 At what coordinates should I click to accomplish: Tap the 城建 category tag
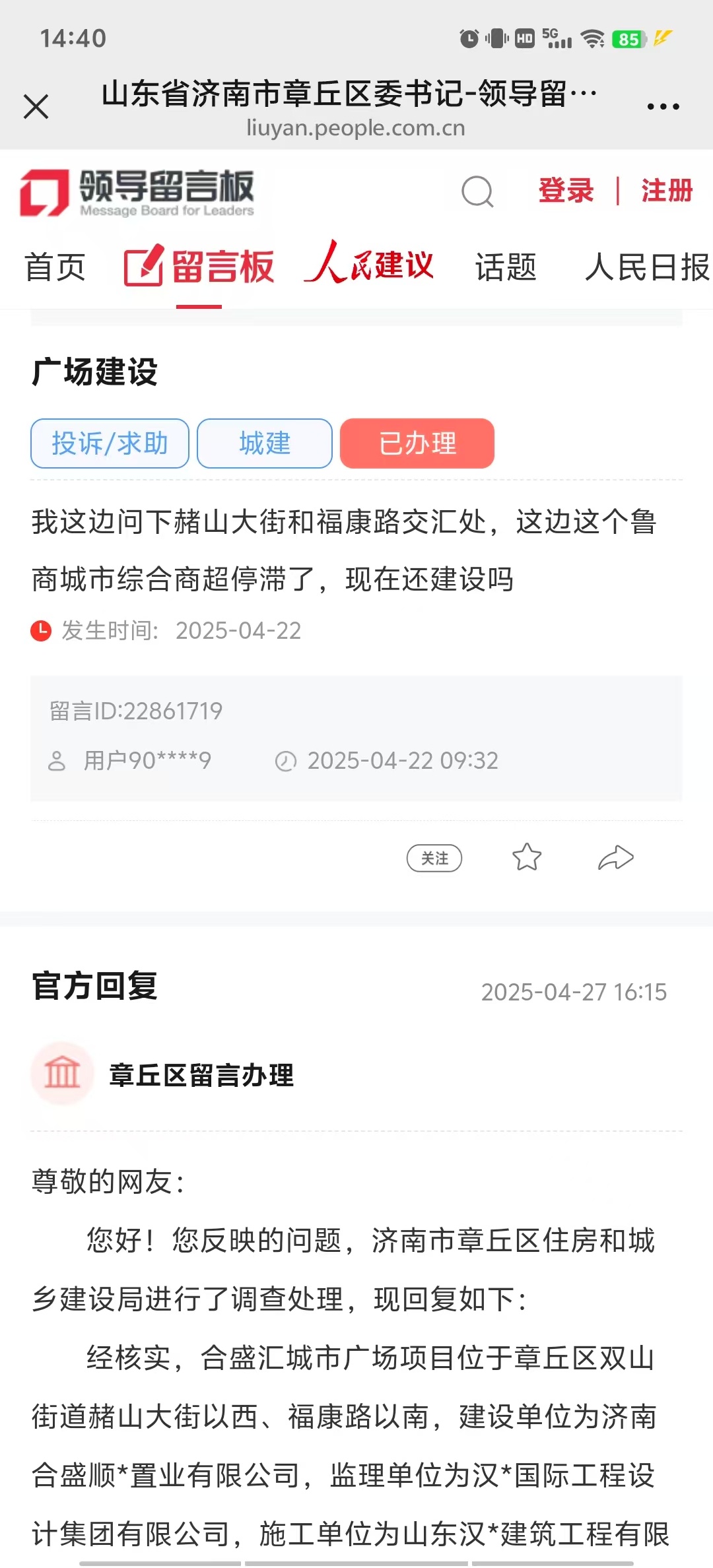coord(265,443)
